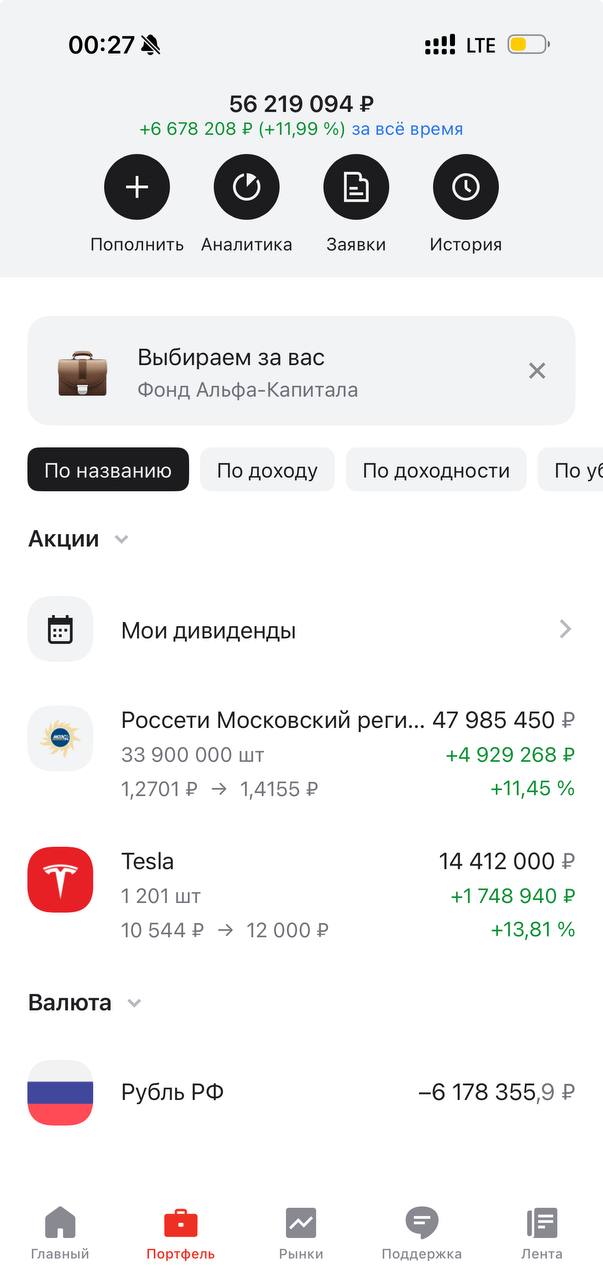Open Россети Московский регион position

click(x=300, y=754)
